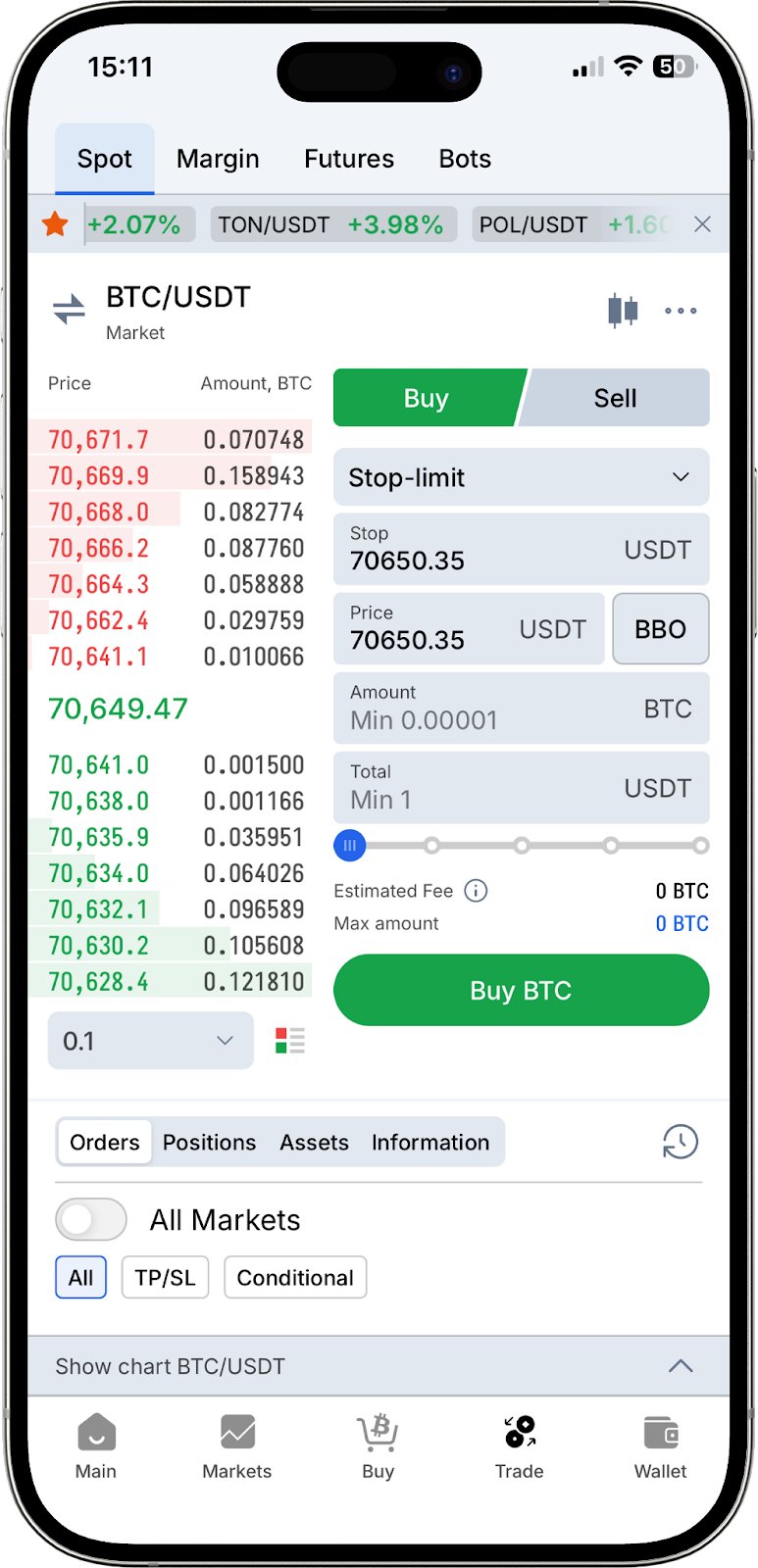Viewport: 758px width, 1568px height.
Task: Tap the BBO button
Action: (660, 629)
